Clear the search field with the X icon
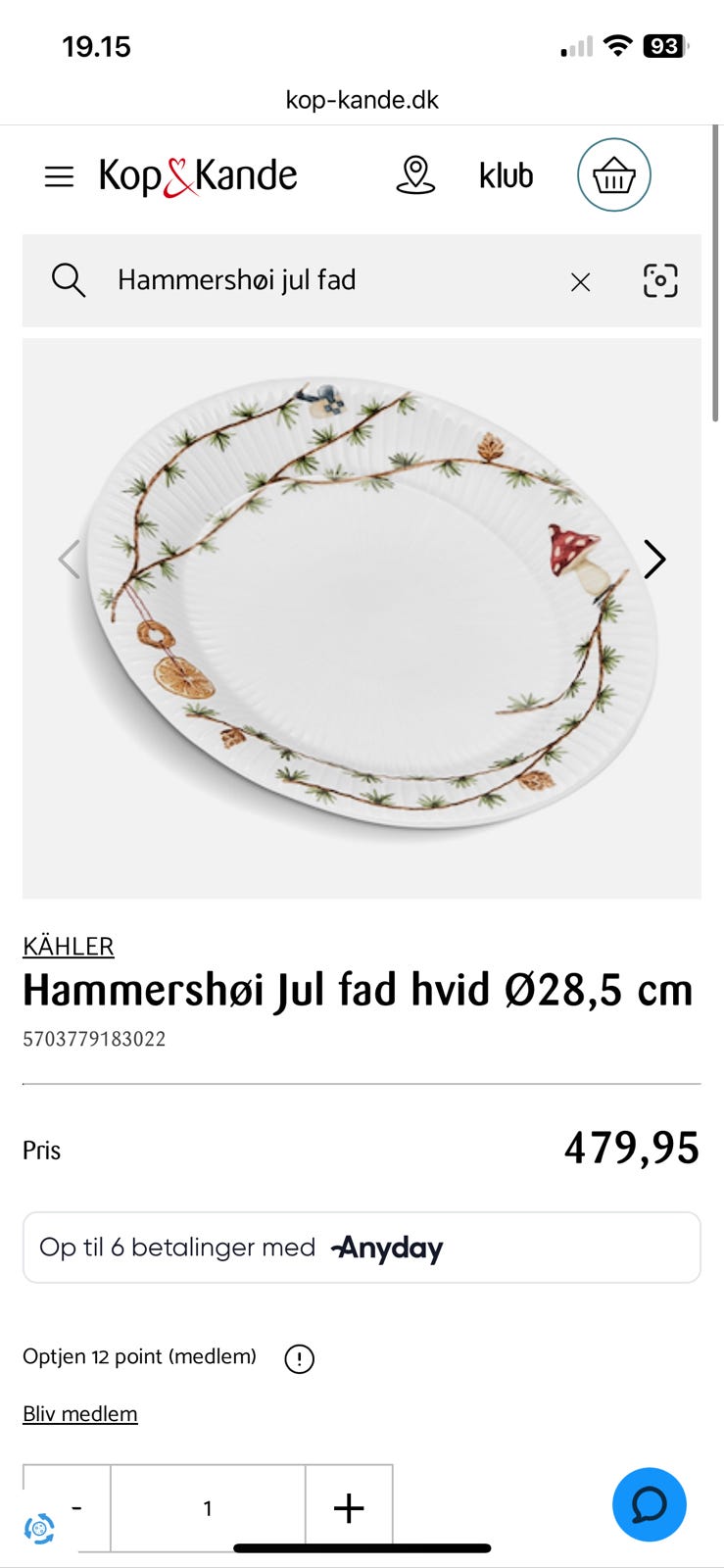 (580, 281)
